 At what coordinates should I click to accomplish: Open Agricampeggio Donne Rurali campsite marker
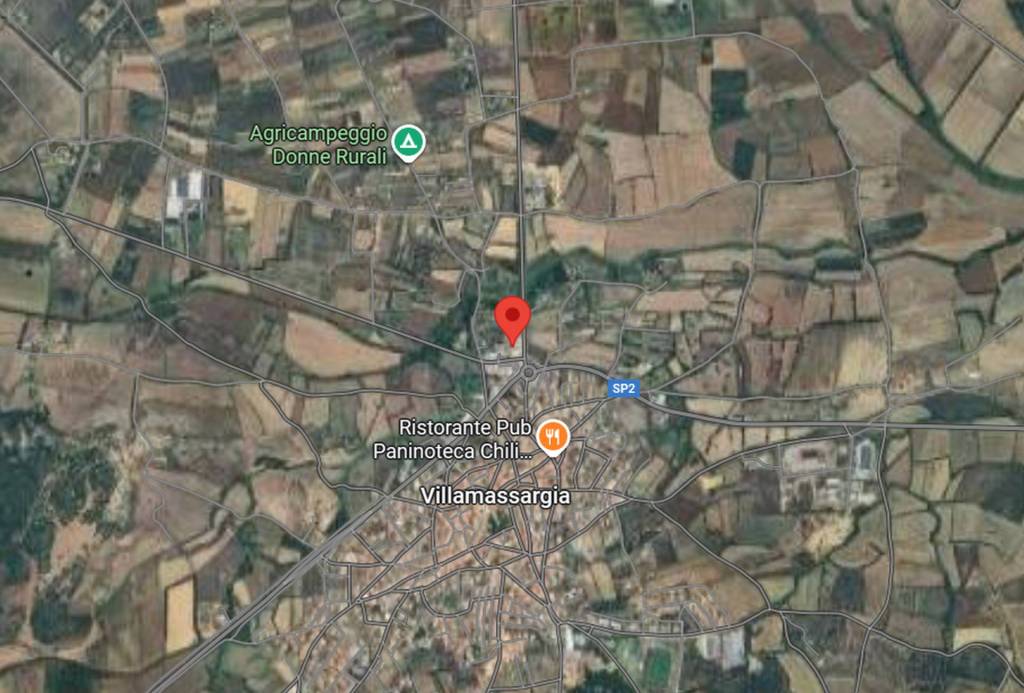click(x=407, y=141)
